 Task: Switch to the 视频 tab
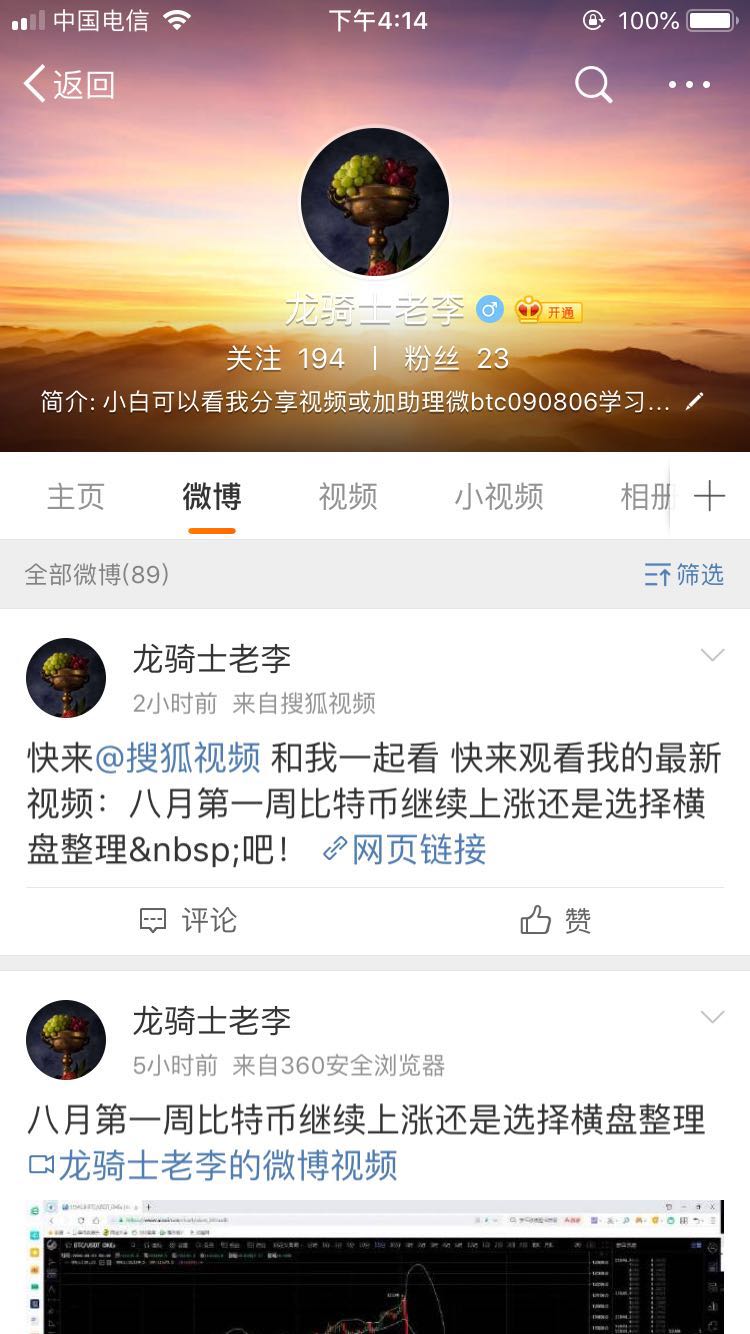pos(348,496)
